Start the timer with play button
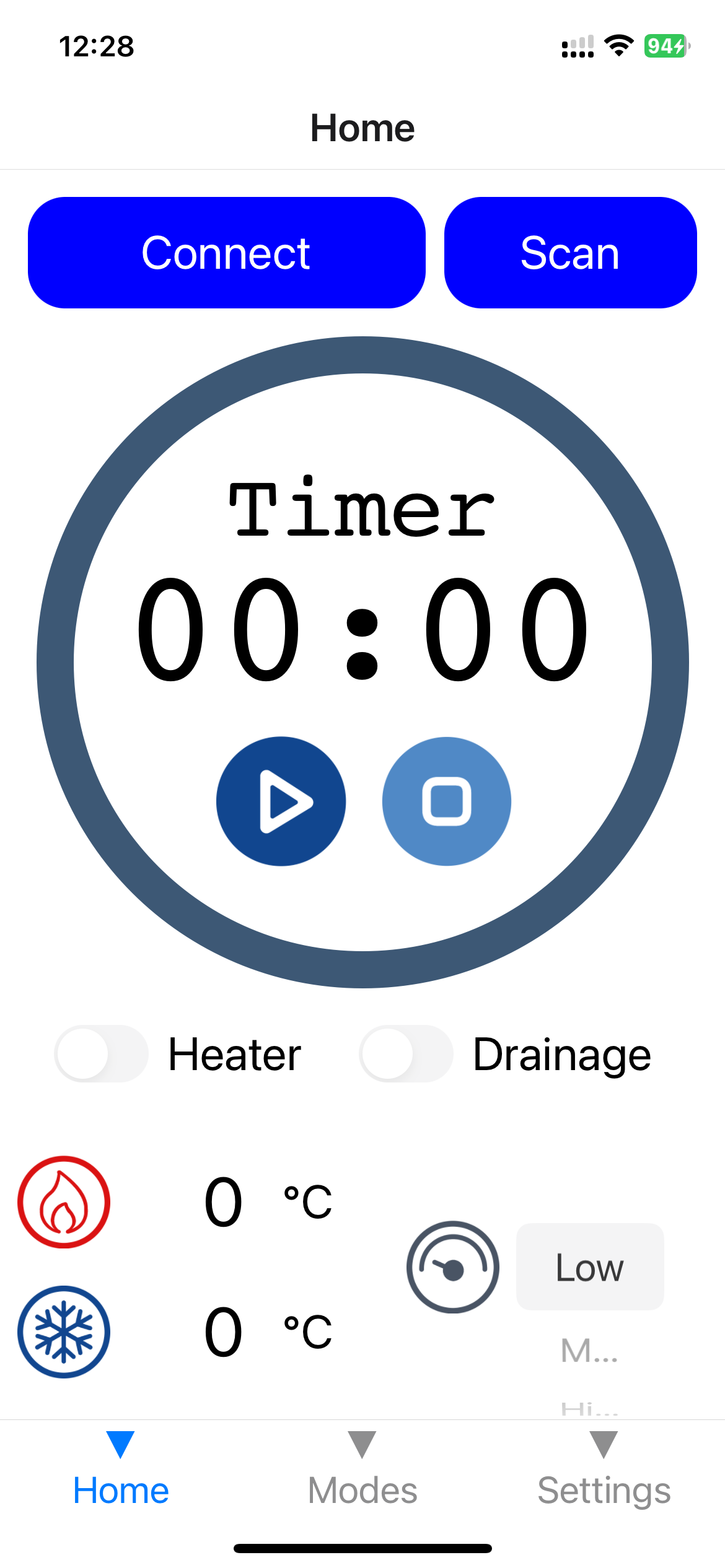725x1568 pixels. tap(281, 801)
